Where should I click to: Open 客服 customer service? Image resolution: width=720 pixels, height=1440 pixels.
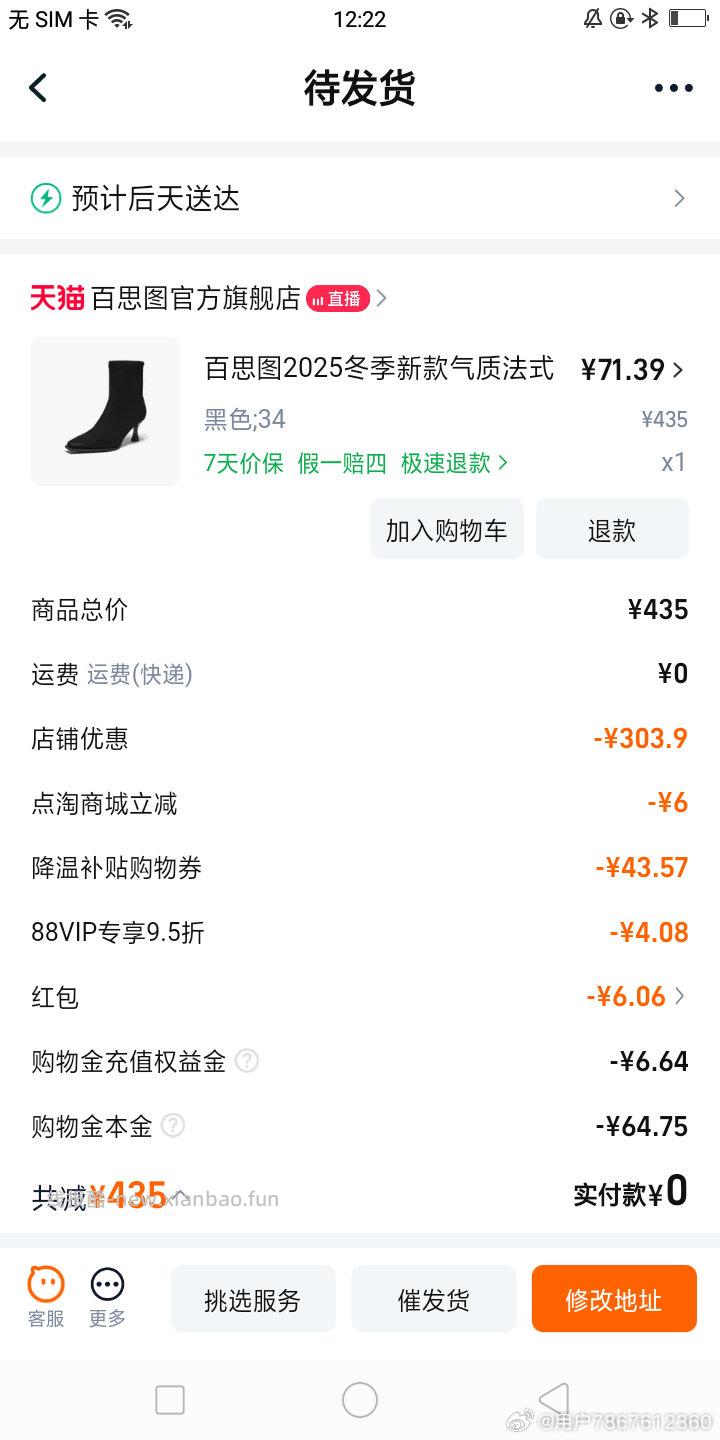(45, 1297)
